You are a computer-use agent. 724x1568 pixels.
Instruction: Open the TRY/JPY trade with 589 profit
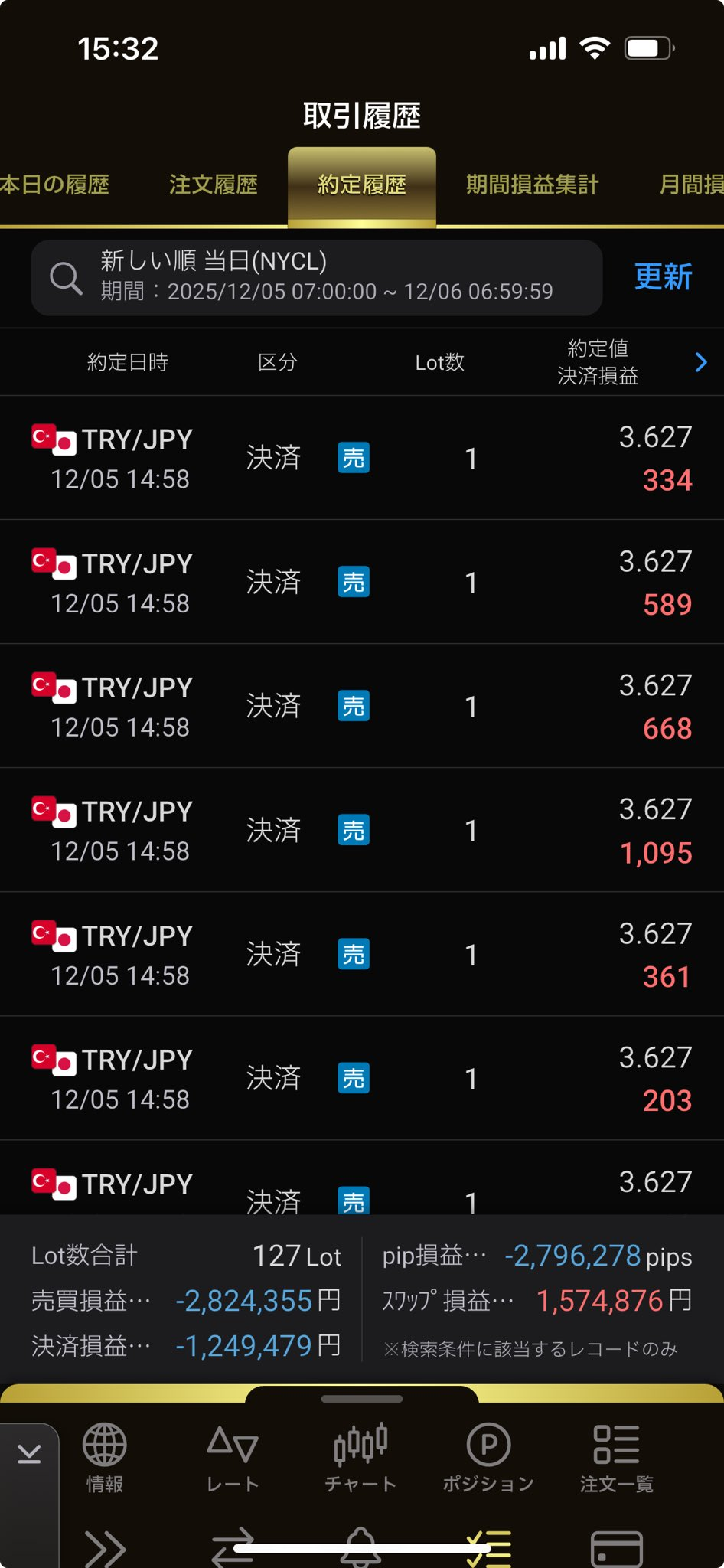(362, 582)
